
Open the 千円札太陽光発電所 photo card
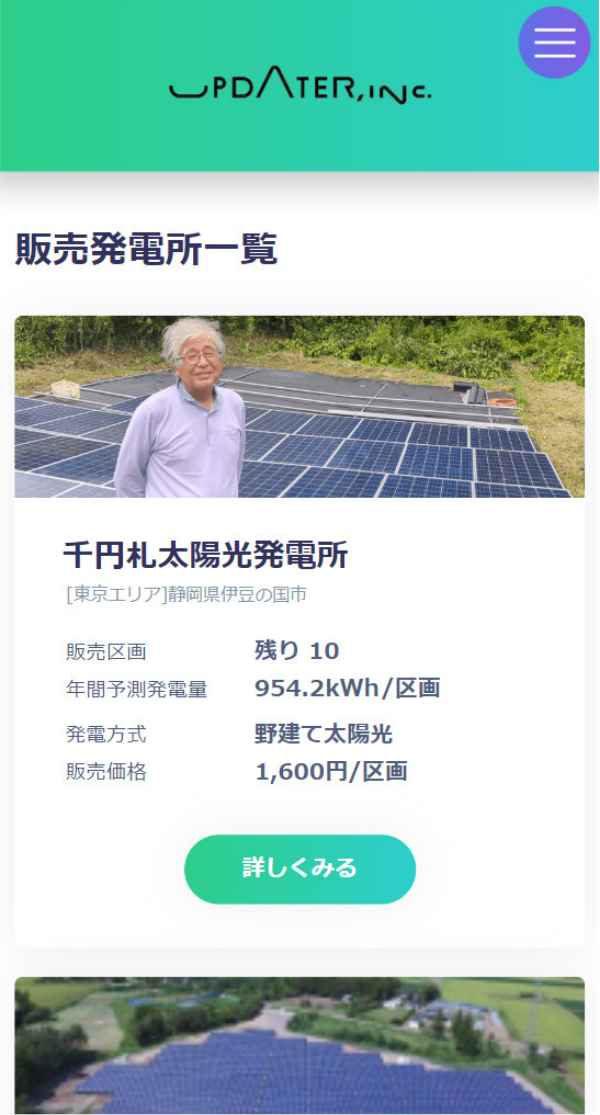tap(299, 407)
